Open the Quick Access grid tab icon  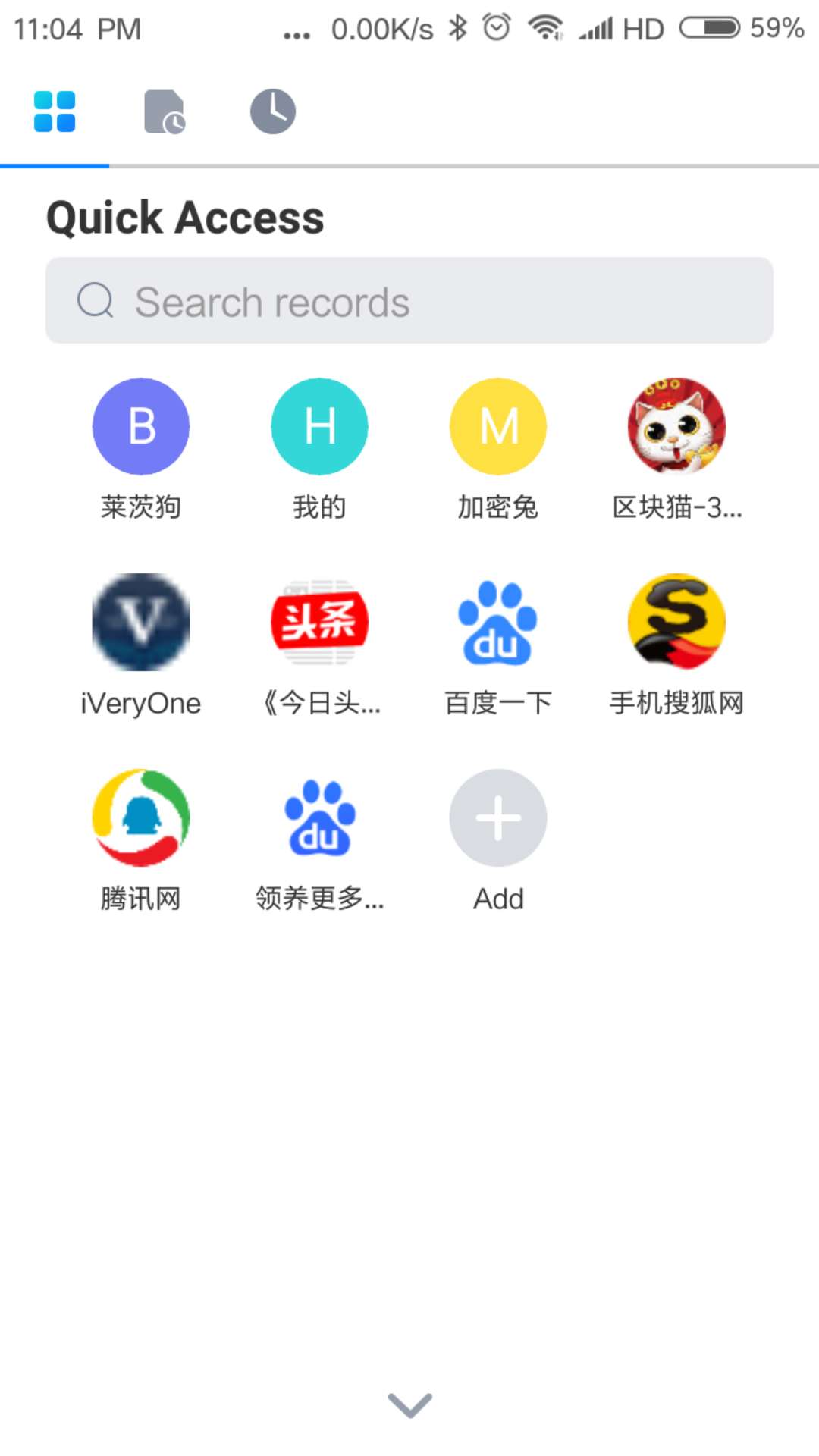click(55, 110)
